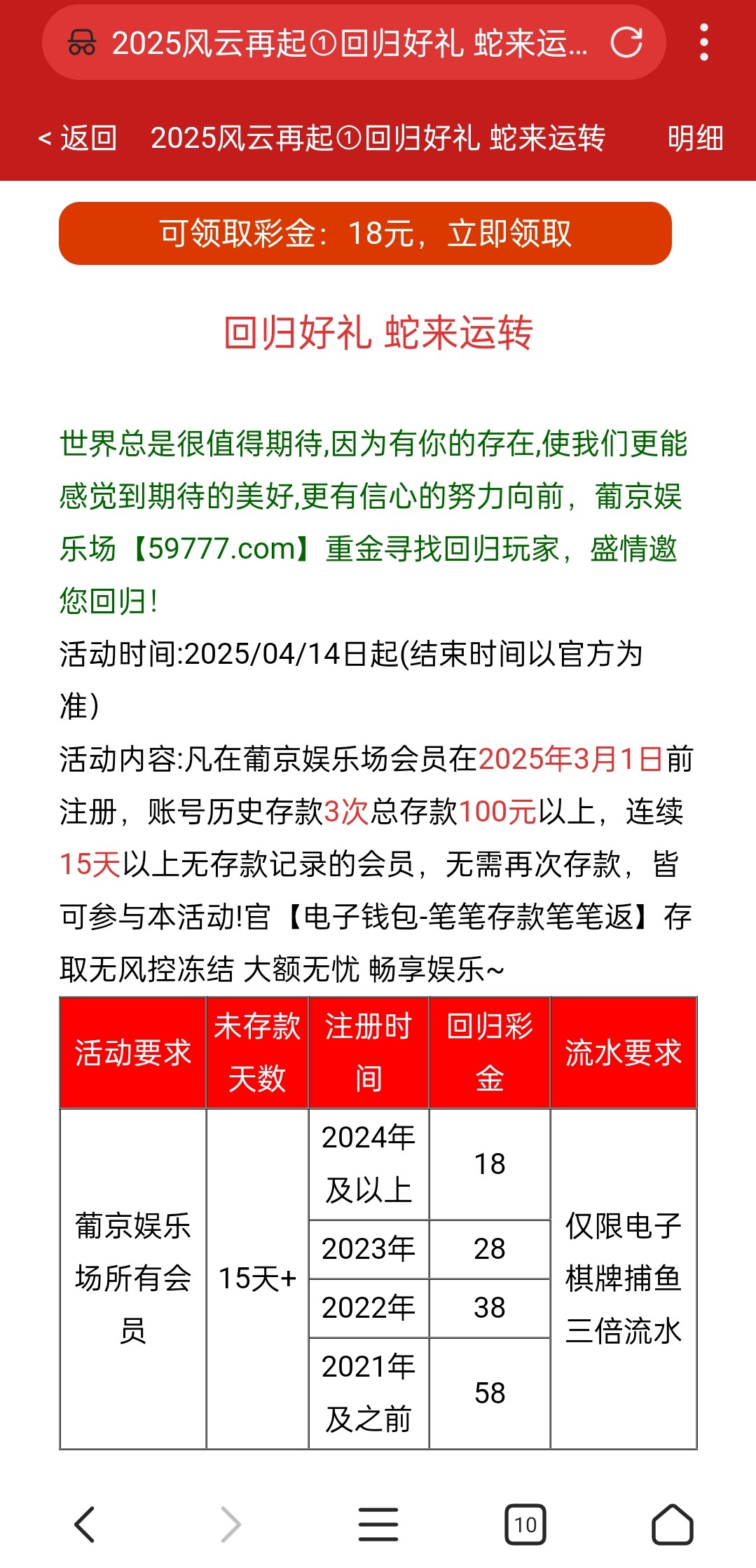The height and width of the screenshot is (1568, 756).
Task: Claim the 18元 bonus with 立即领取
Action: point(365,233)
